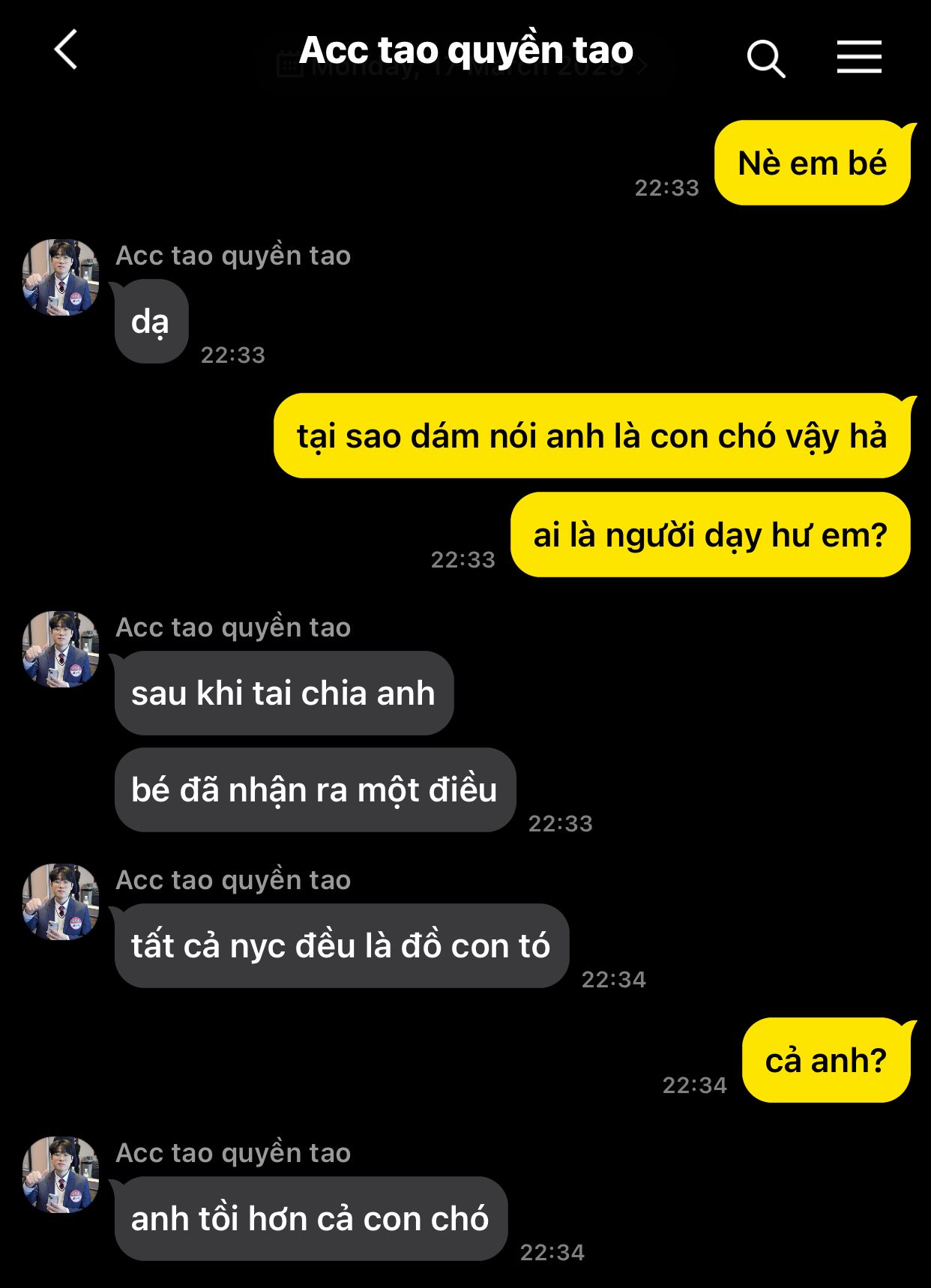Search within this conversation

click(x=765, y=58)
